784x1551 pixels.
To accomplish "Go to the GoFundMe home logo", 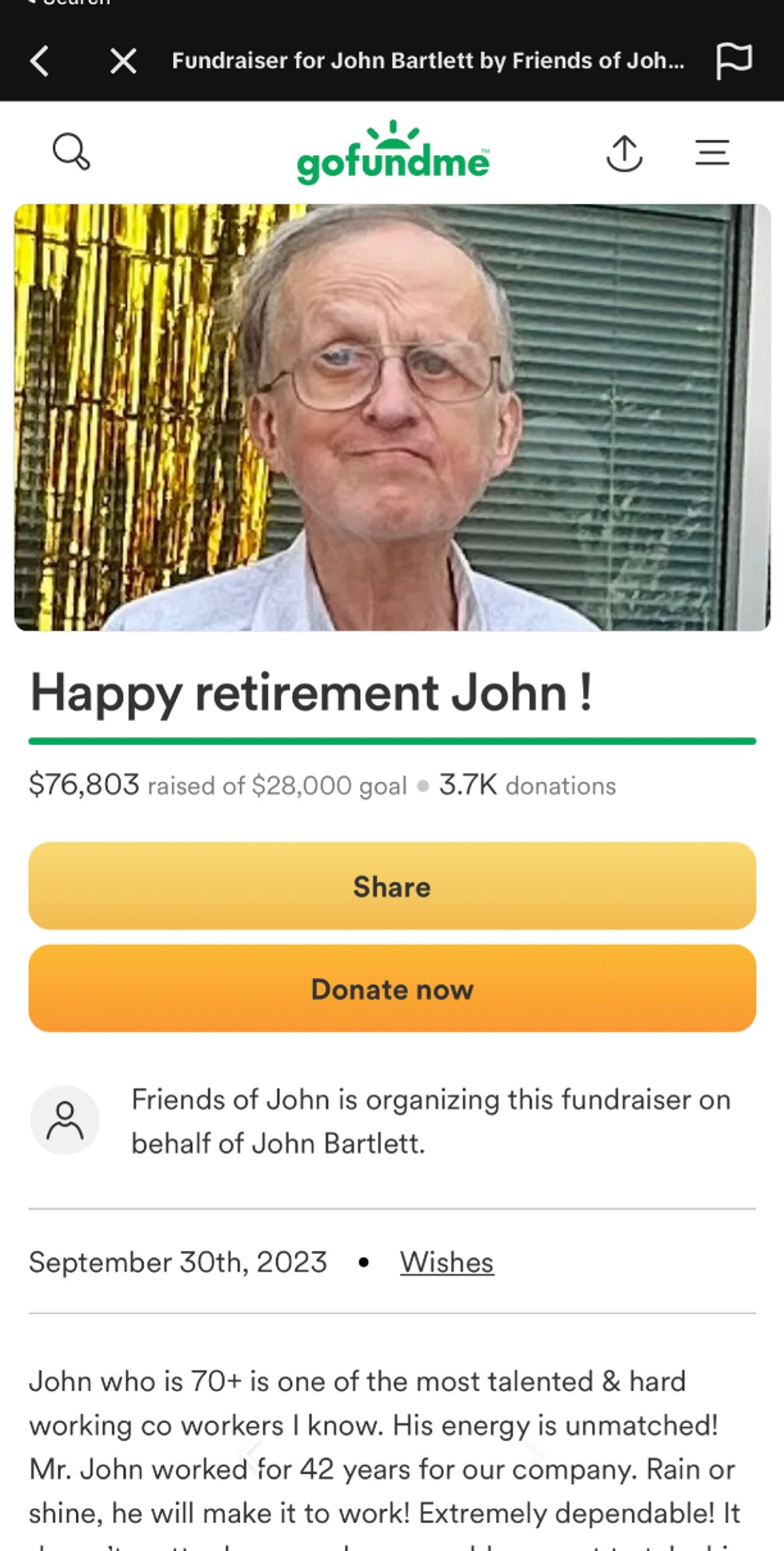I will click(x=393, y=153).
